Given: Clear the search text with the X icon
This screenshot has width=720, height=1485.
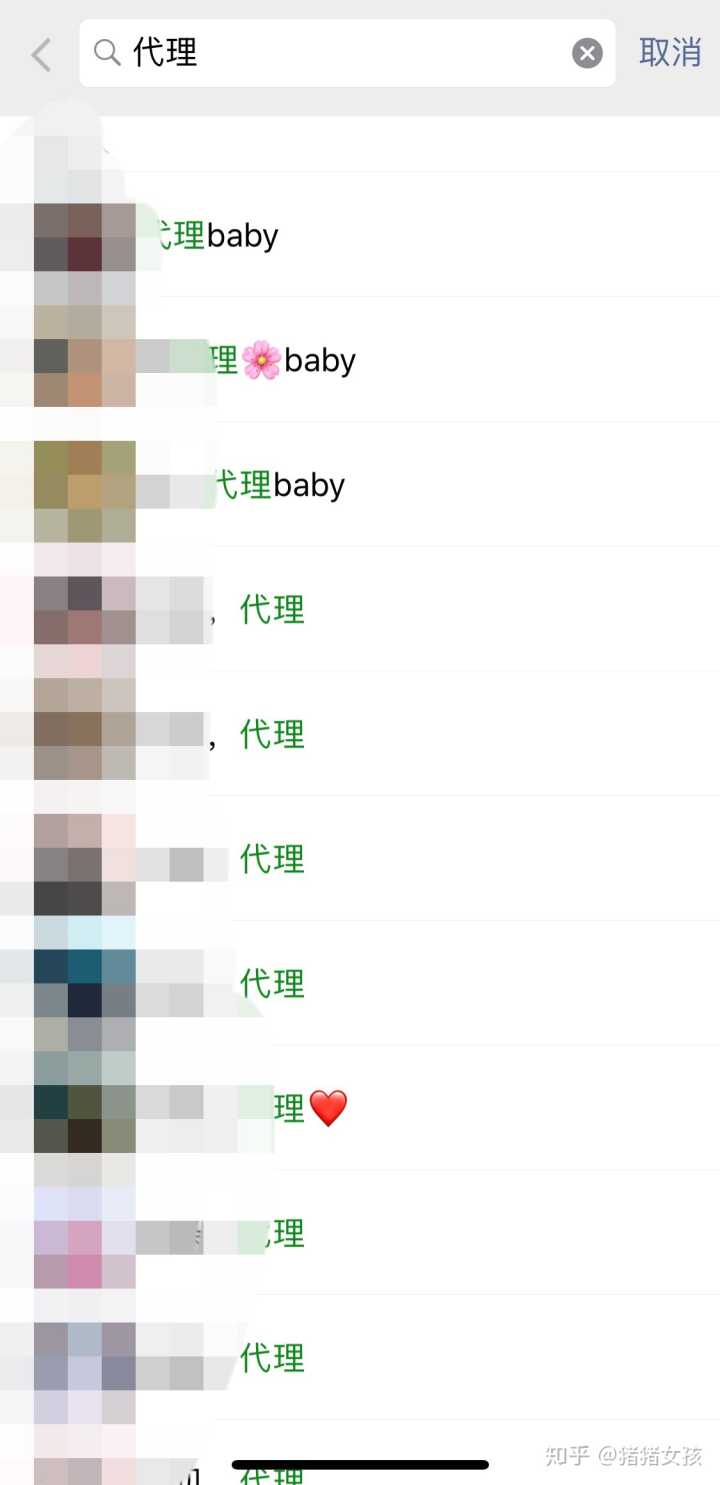Looking at the screenshot, I should 587,53.
